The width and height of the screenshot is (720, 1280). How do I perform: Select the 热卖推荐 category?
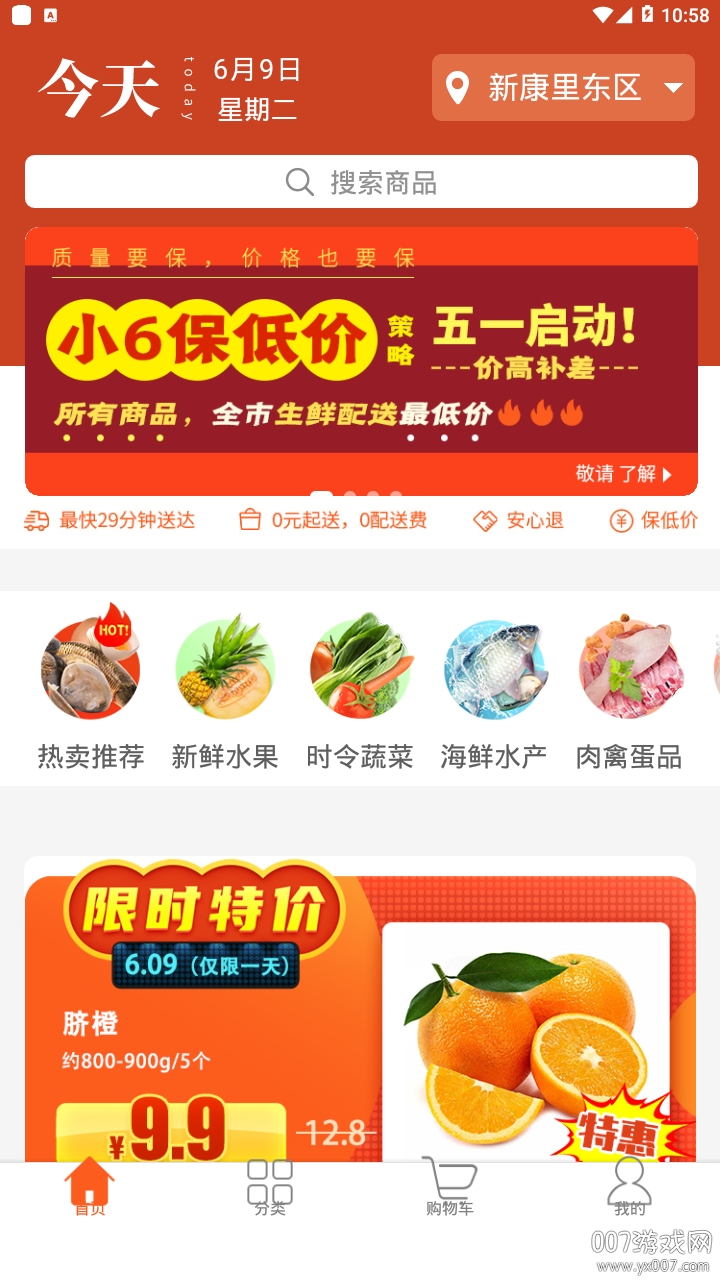point(91,690)
